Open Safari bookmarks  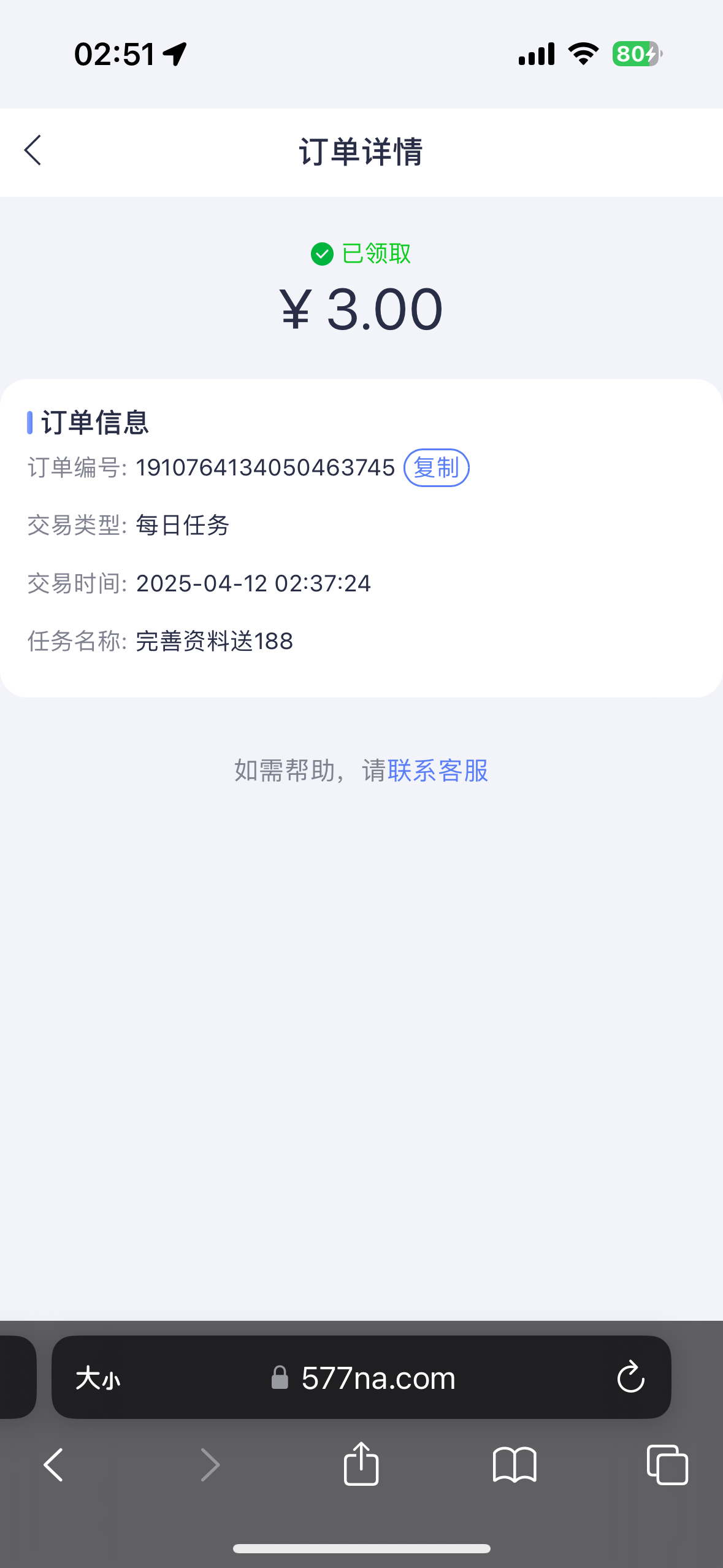pyautogui.click(x=515, y=1464)
